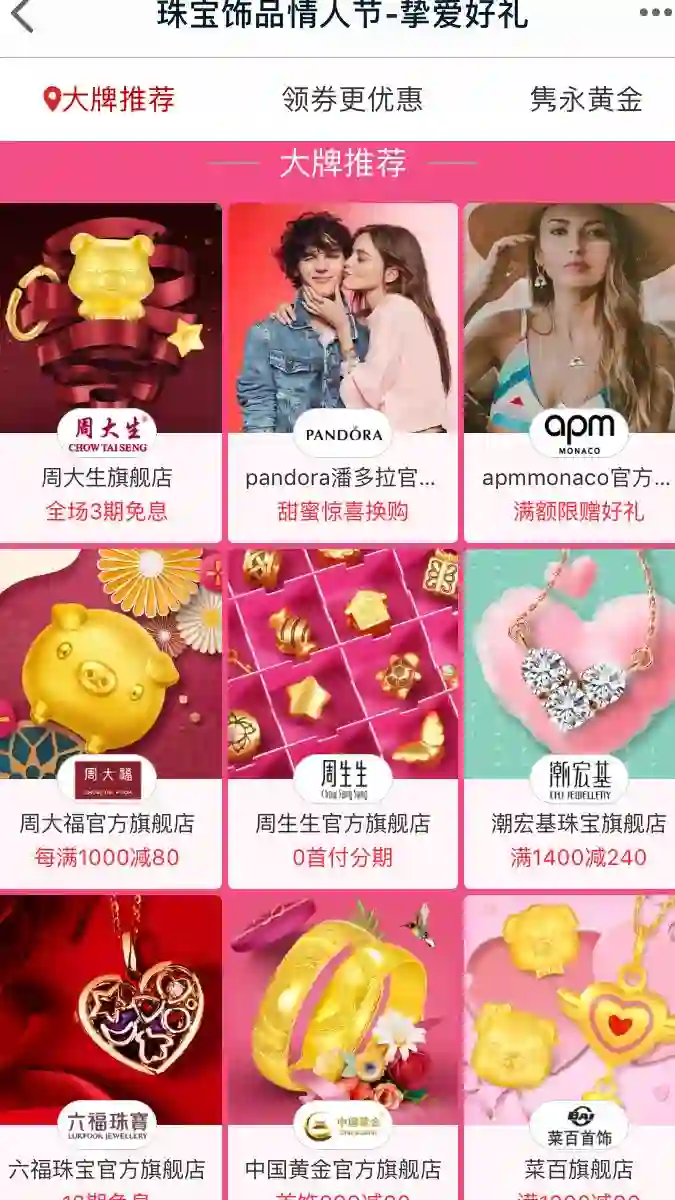This screenshot has height=1200, width=675.
Task: Open the 潮宏基珠宝旗舰店 card
Action: pos(570,715)
